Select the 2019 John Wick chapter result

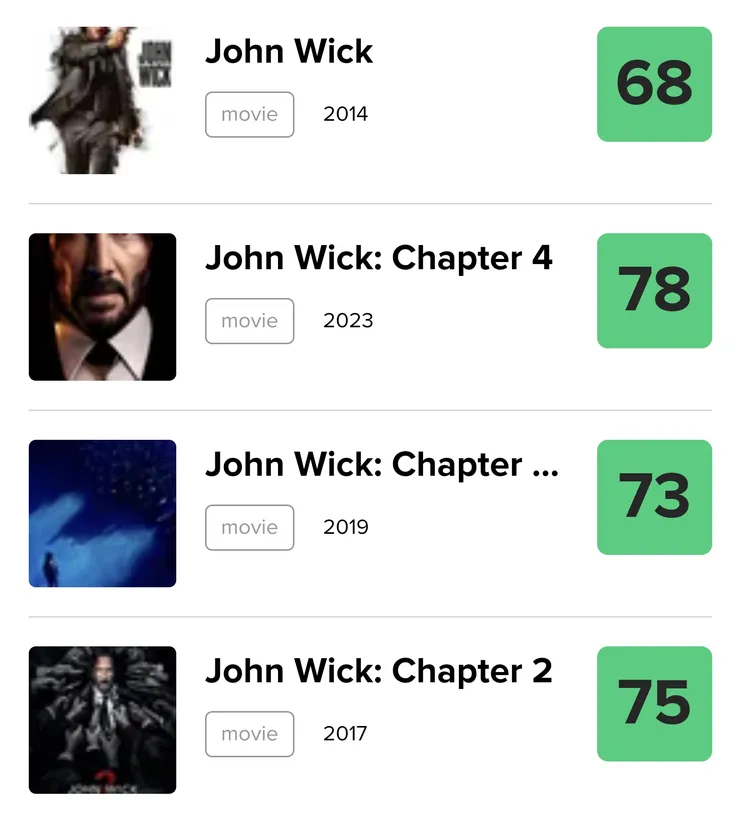point(380,465)
